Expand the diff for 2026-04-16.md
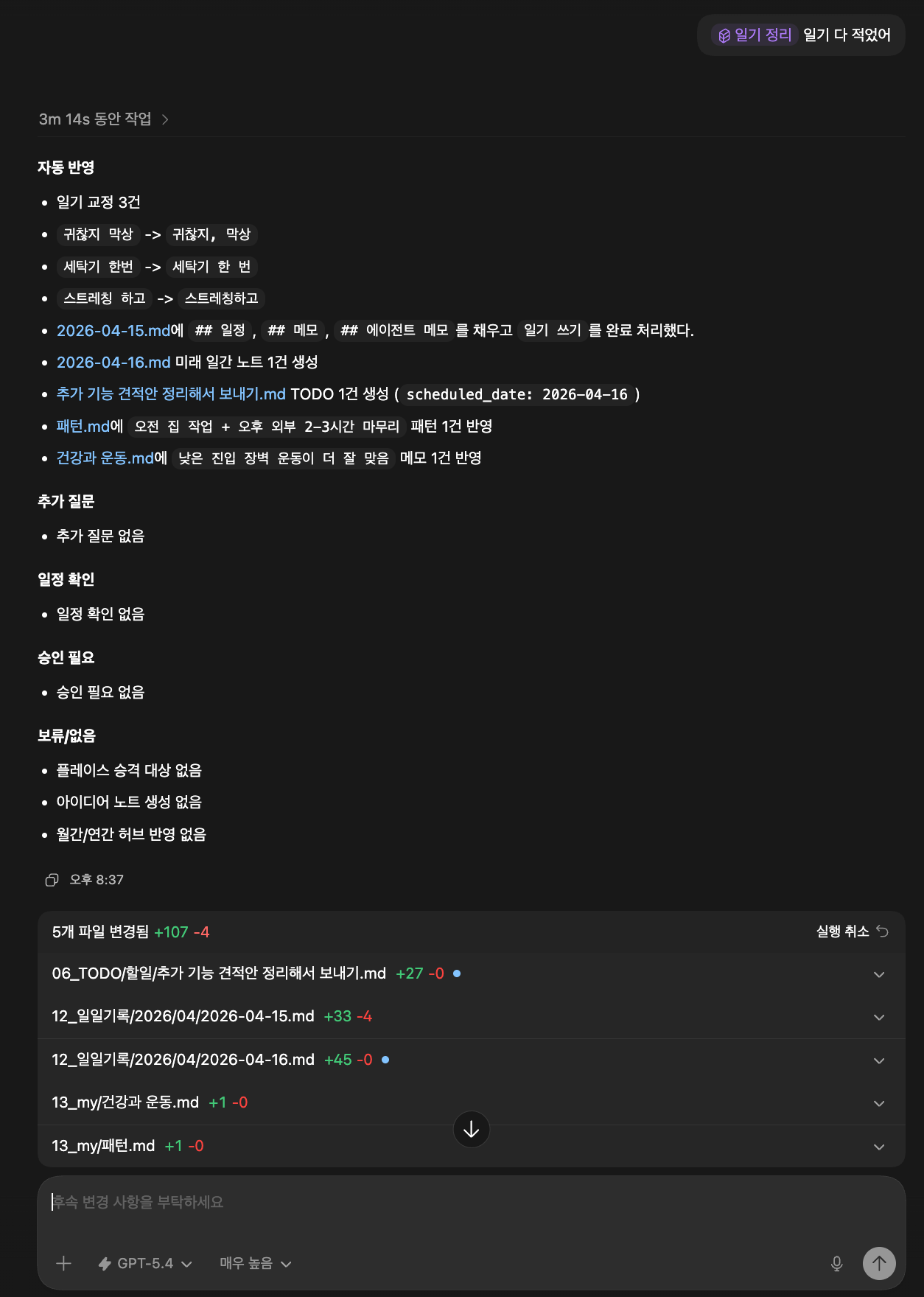The width and height of the screenshot is (924, 1297). point(878,1060)
